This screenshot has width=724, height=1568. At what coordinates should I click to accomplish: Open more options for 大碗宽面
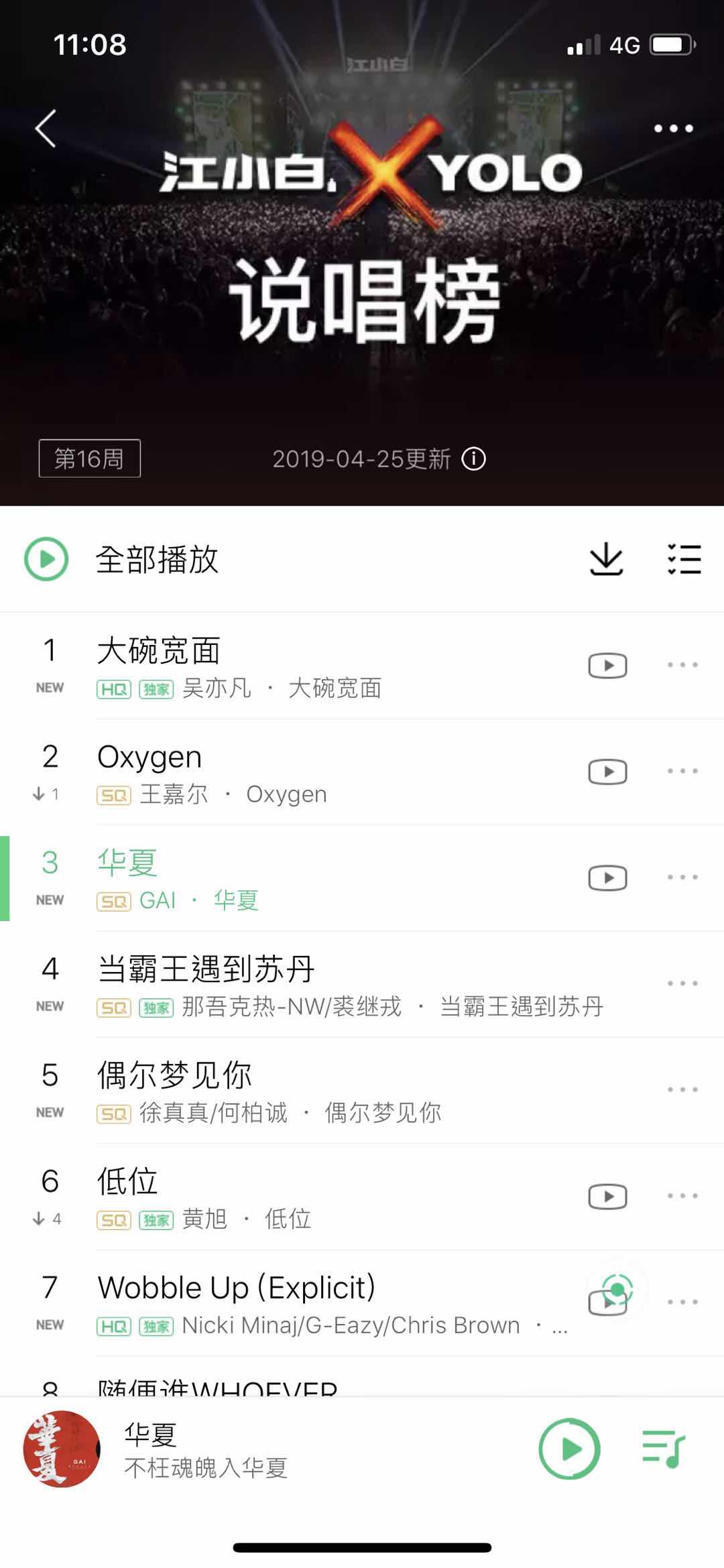682,665
